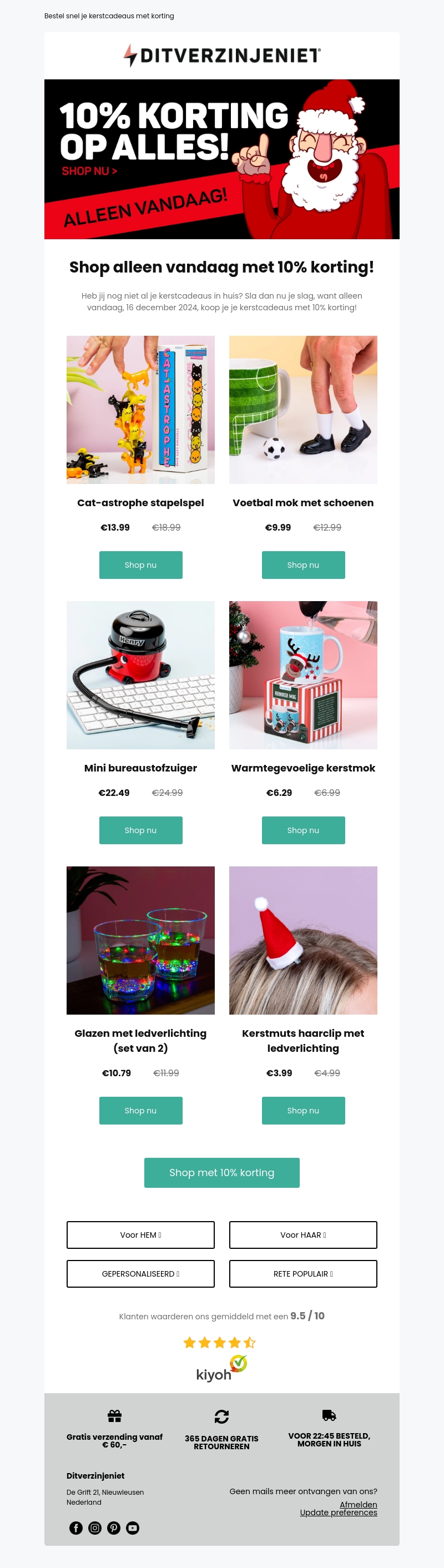Open the Mini bureaustofzuiger product image
This screenshot has width=444, height=1568.
(x=140, y=674)
